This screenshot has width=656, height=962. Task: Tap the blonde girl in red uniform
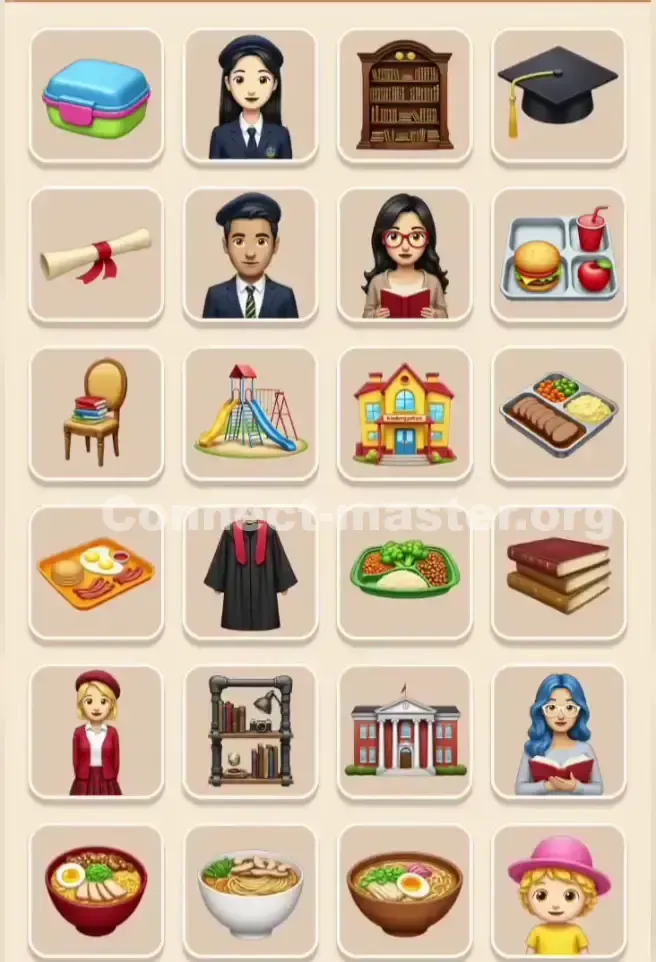96,732
